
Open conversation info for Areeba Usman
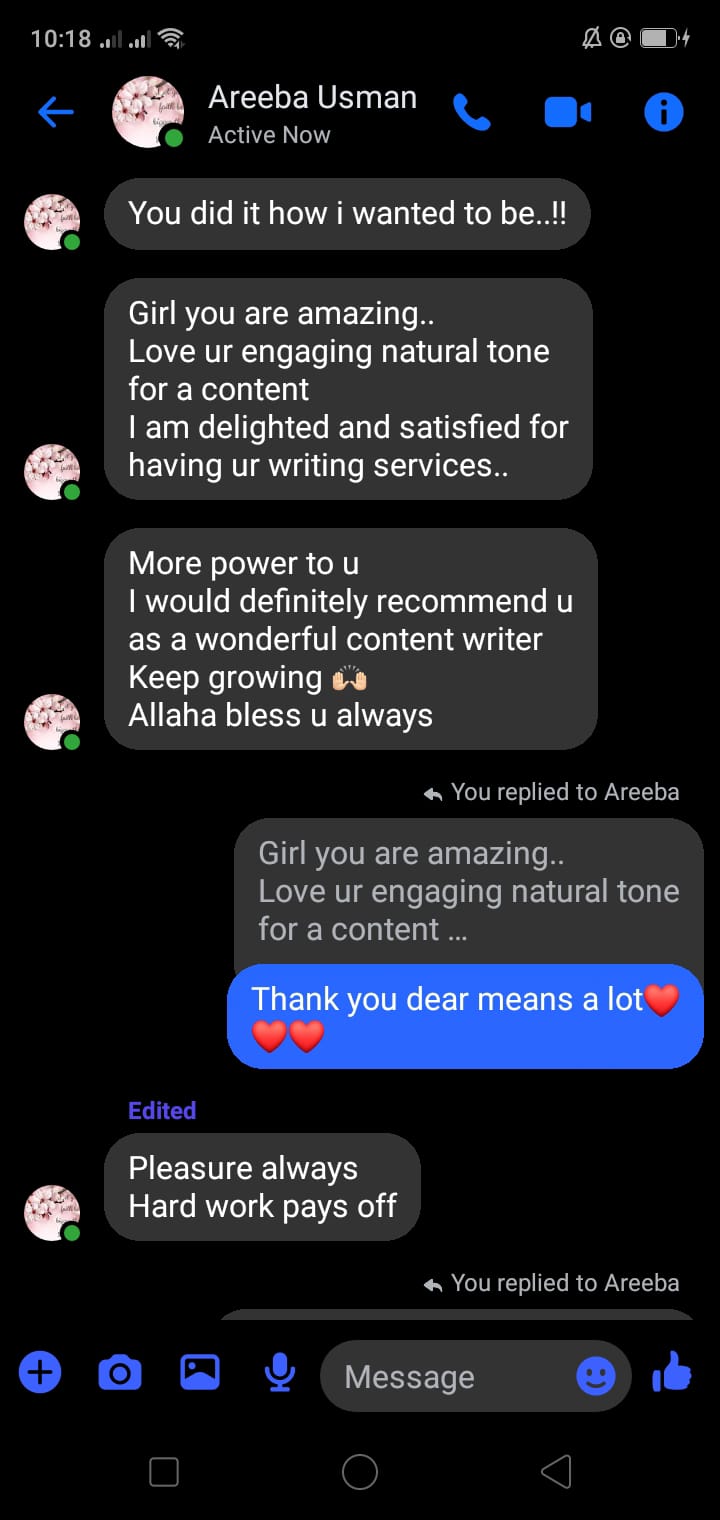pos(663,112)
